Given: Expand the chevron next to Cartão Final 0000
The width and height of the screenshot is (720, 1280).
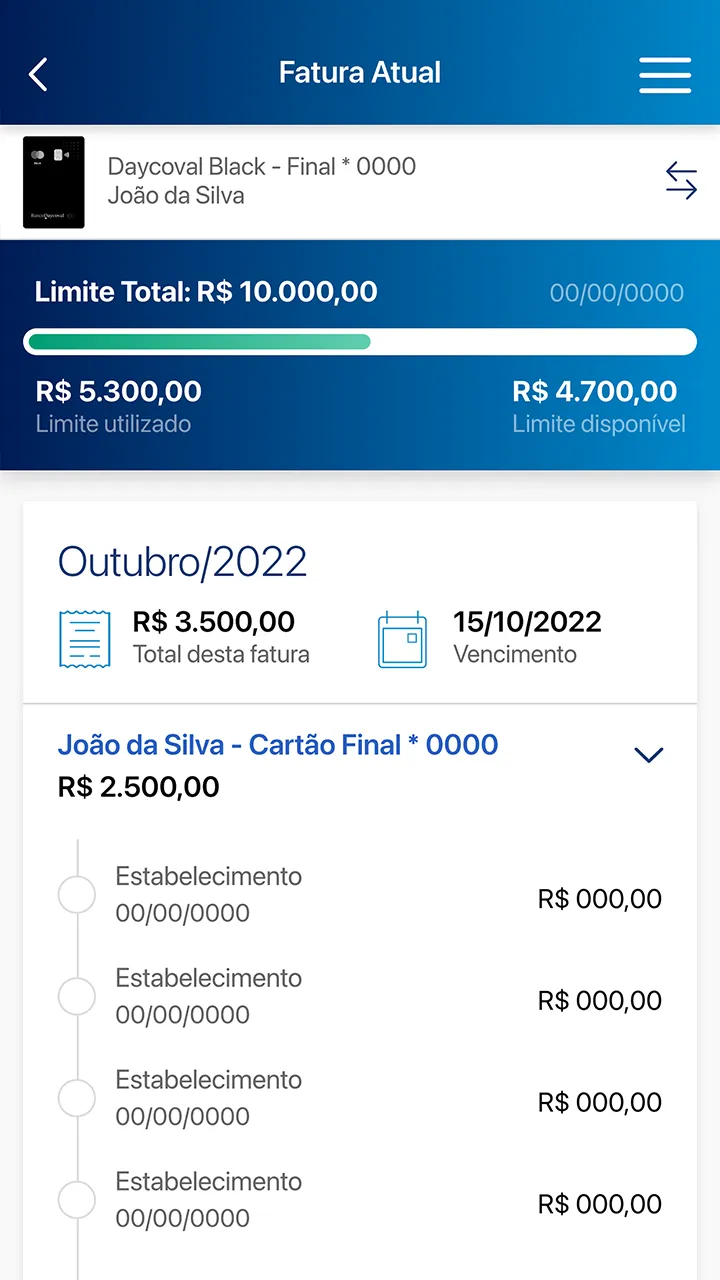Looking at the screenshot, I should 648,755.
